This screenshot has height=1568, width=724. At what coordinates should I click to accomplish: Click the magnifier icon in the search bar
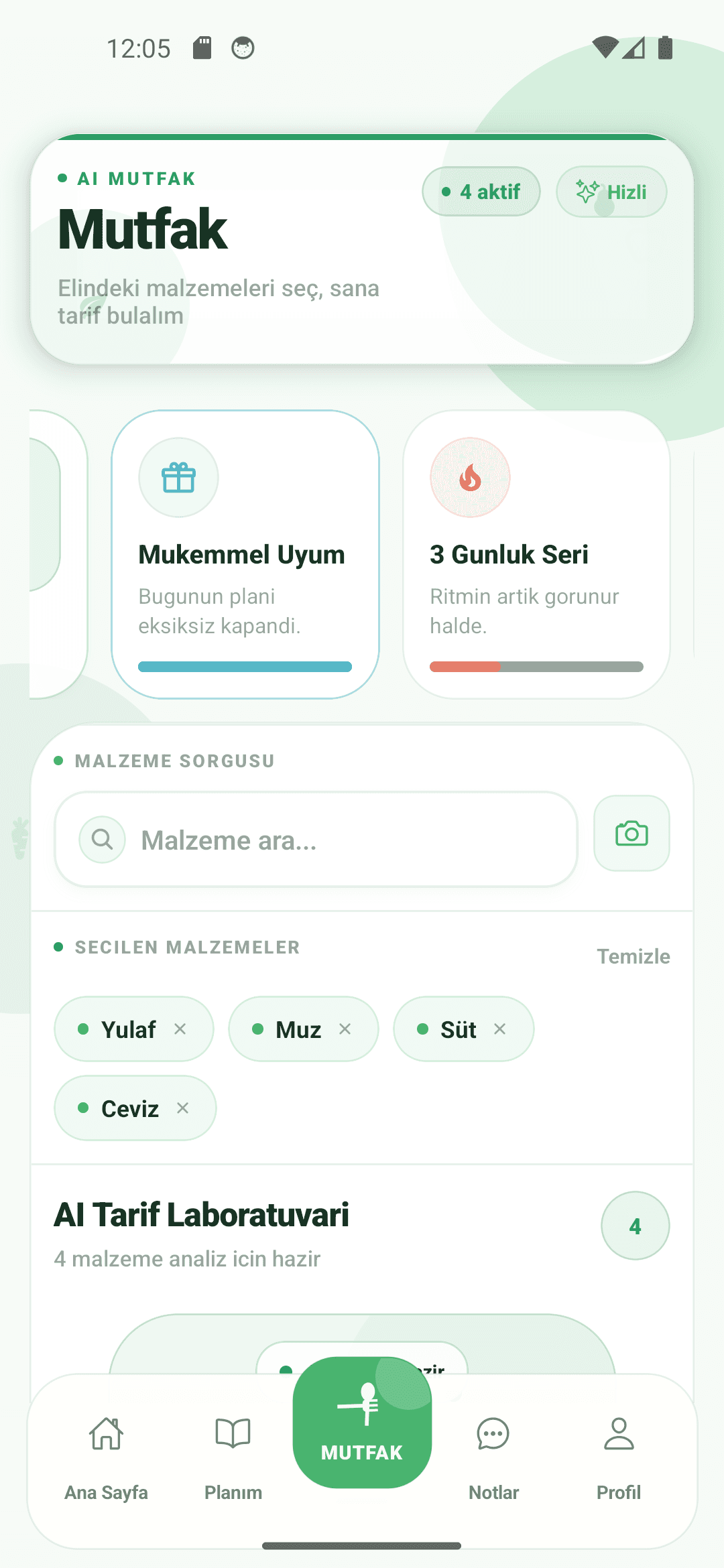pos(102,838)
